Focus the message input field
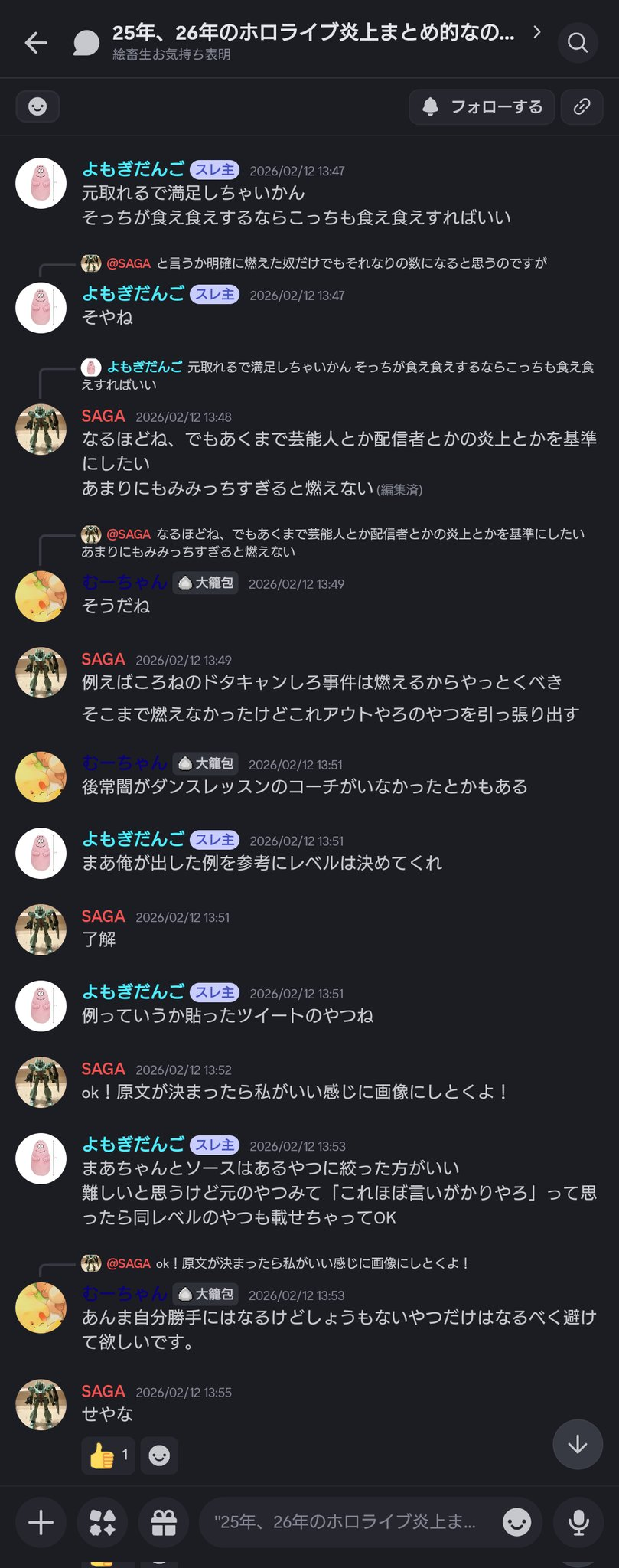 348,1523
